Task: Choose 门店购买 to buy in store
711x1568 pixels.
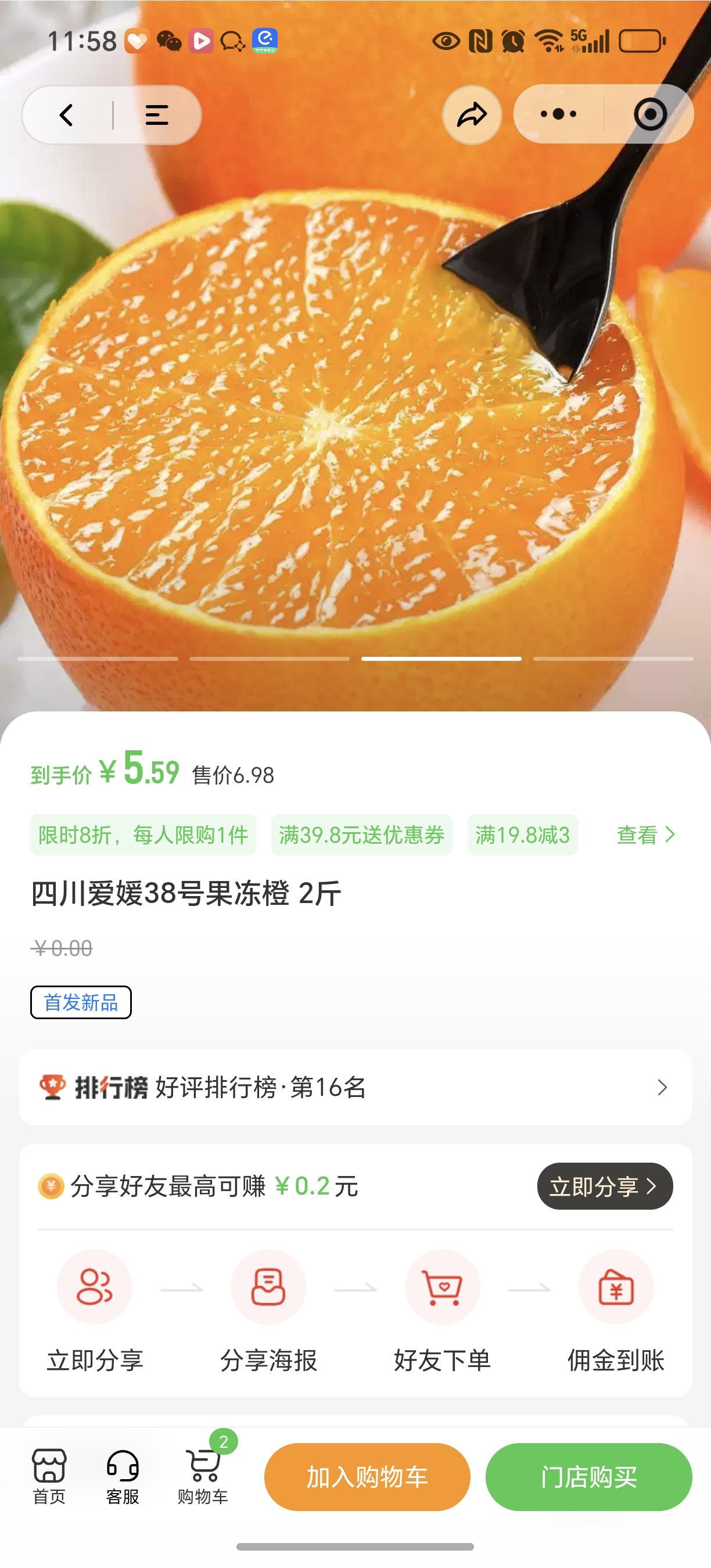Action: (x=588, y=1477)
